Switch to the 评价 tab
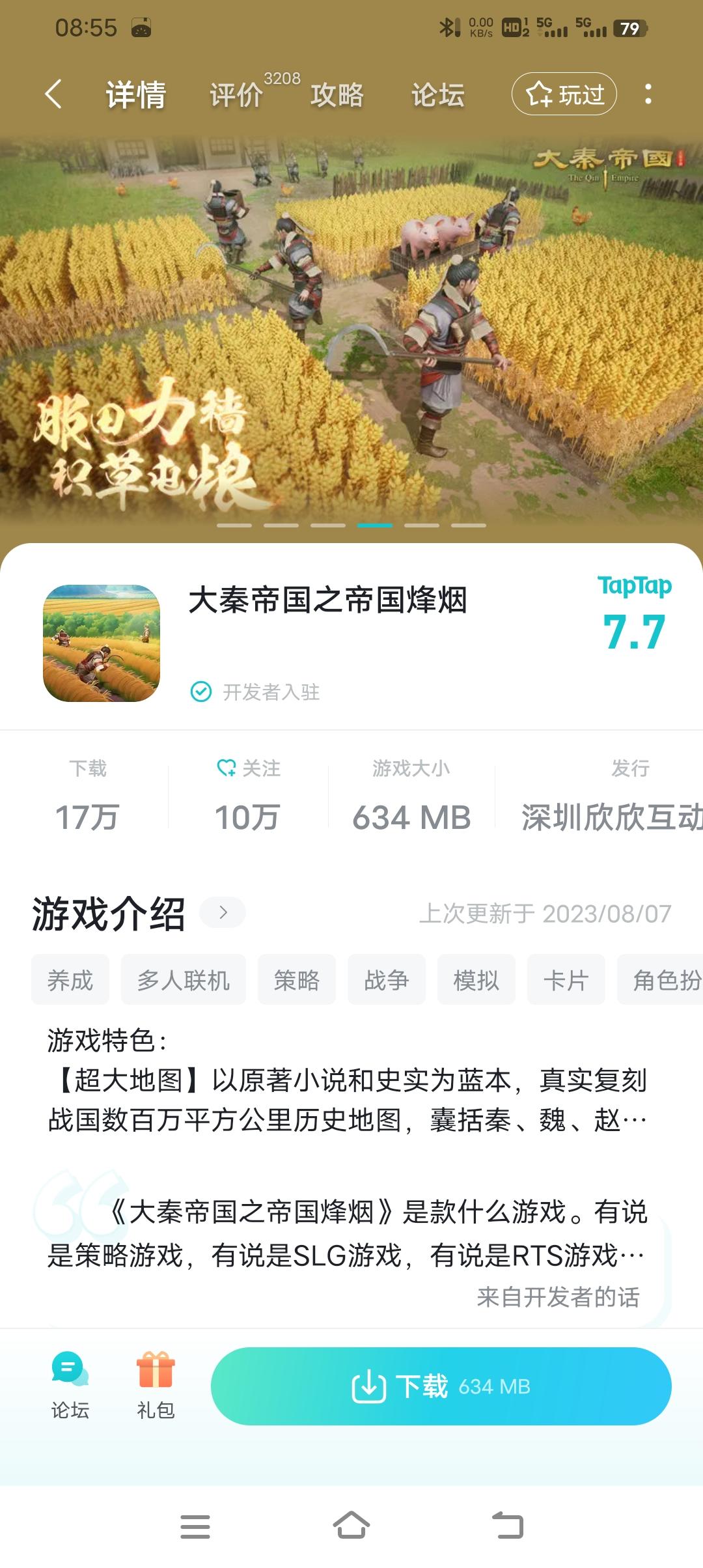 pos(236,95)
